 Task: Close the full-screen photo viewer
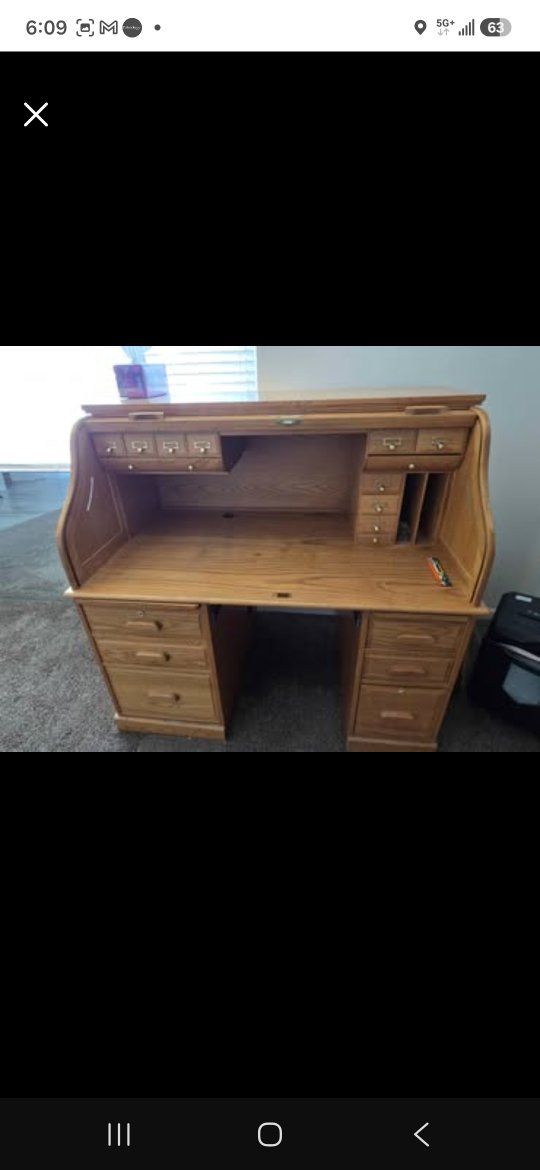36,114
